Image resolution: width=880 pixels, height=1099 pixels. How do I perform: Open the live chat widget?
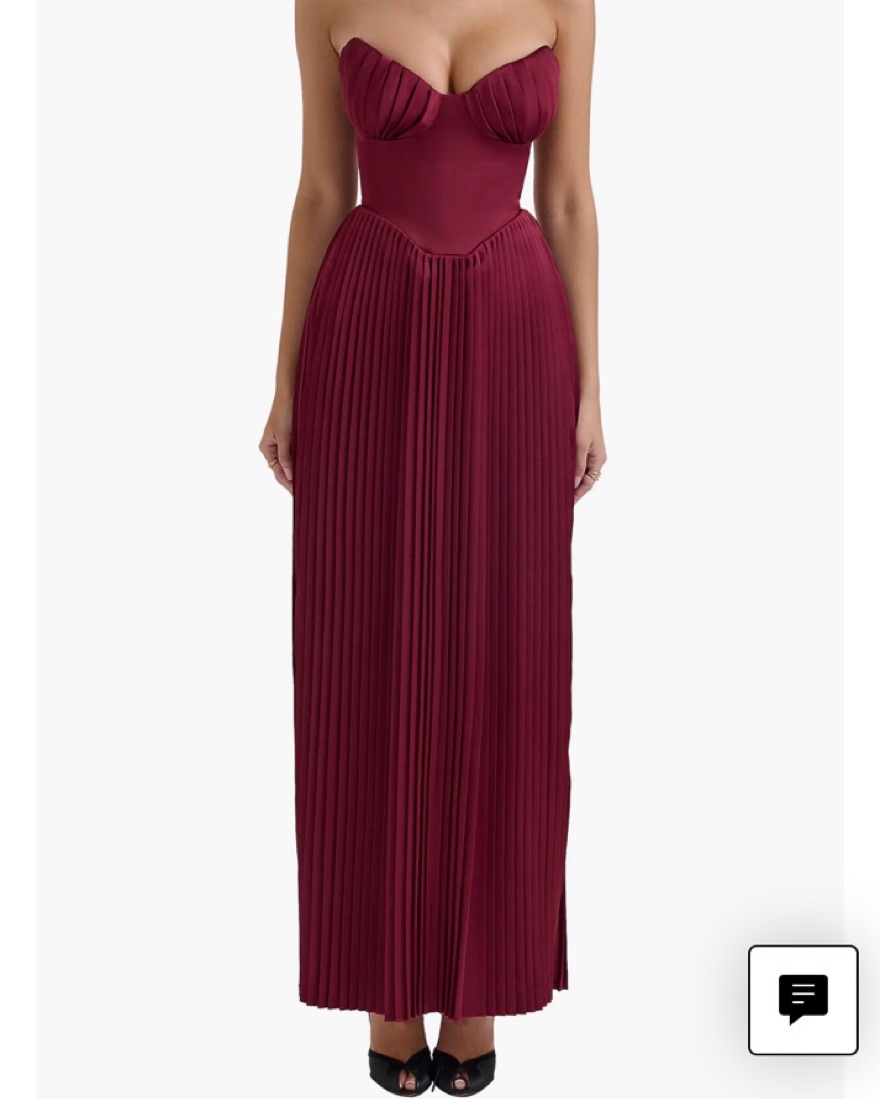(803, 999)
